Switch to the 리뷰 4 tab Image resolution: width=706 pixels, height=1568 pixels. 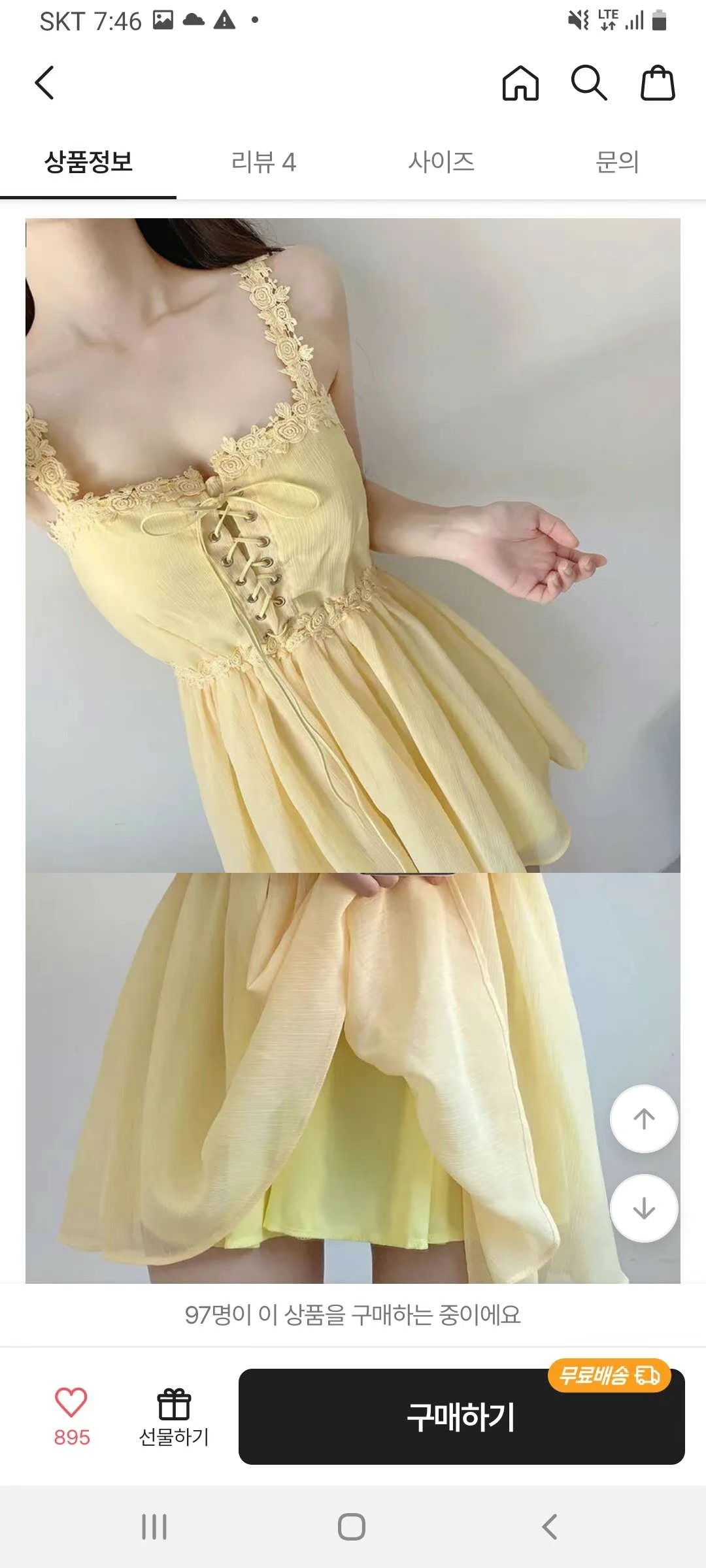pos(263,162)
